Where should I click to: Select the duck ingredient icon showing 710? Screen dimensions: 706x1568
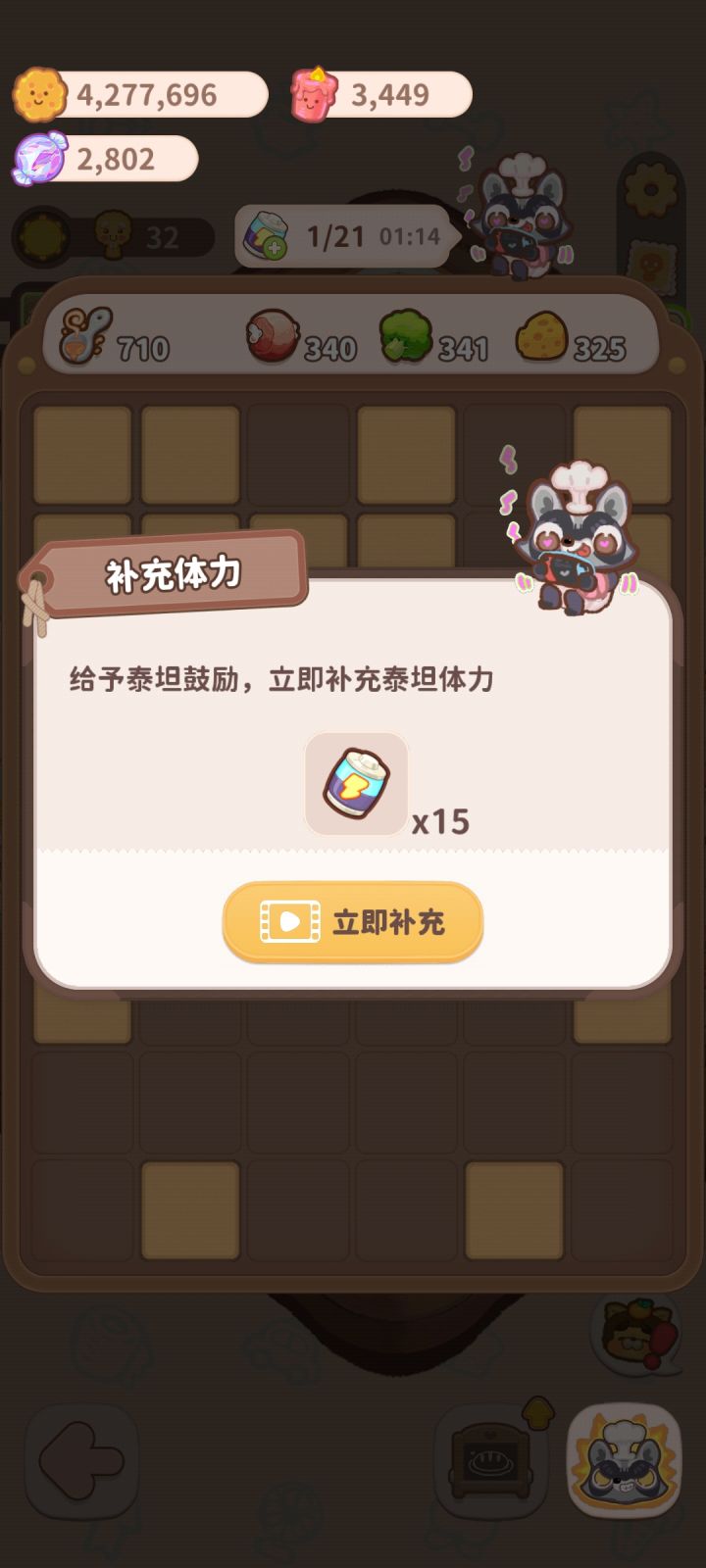click(x=83, y=338)
